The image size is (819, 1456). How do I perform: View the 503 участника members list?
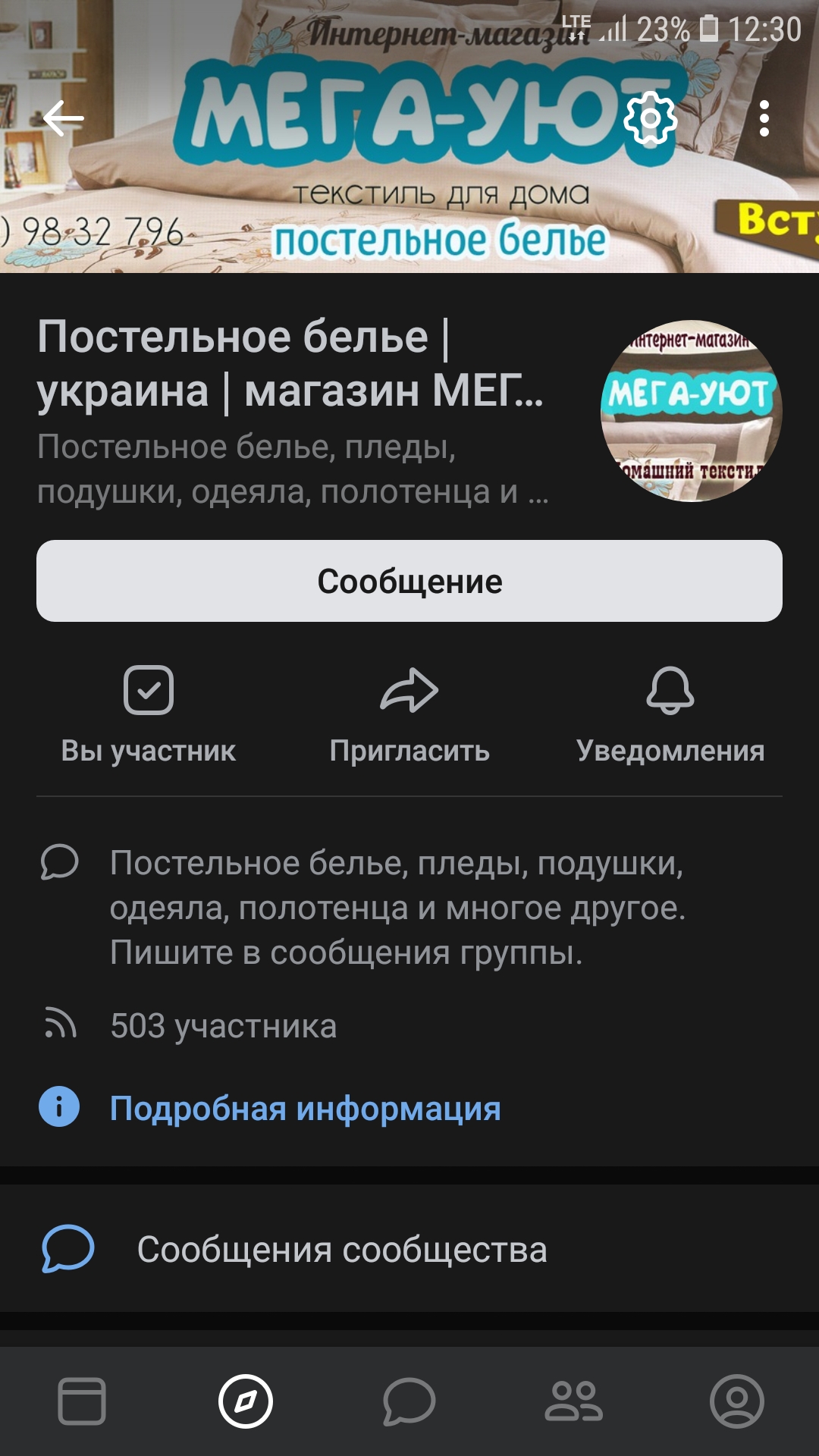click(x=223, y=1025)
